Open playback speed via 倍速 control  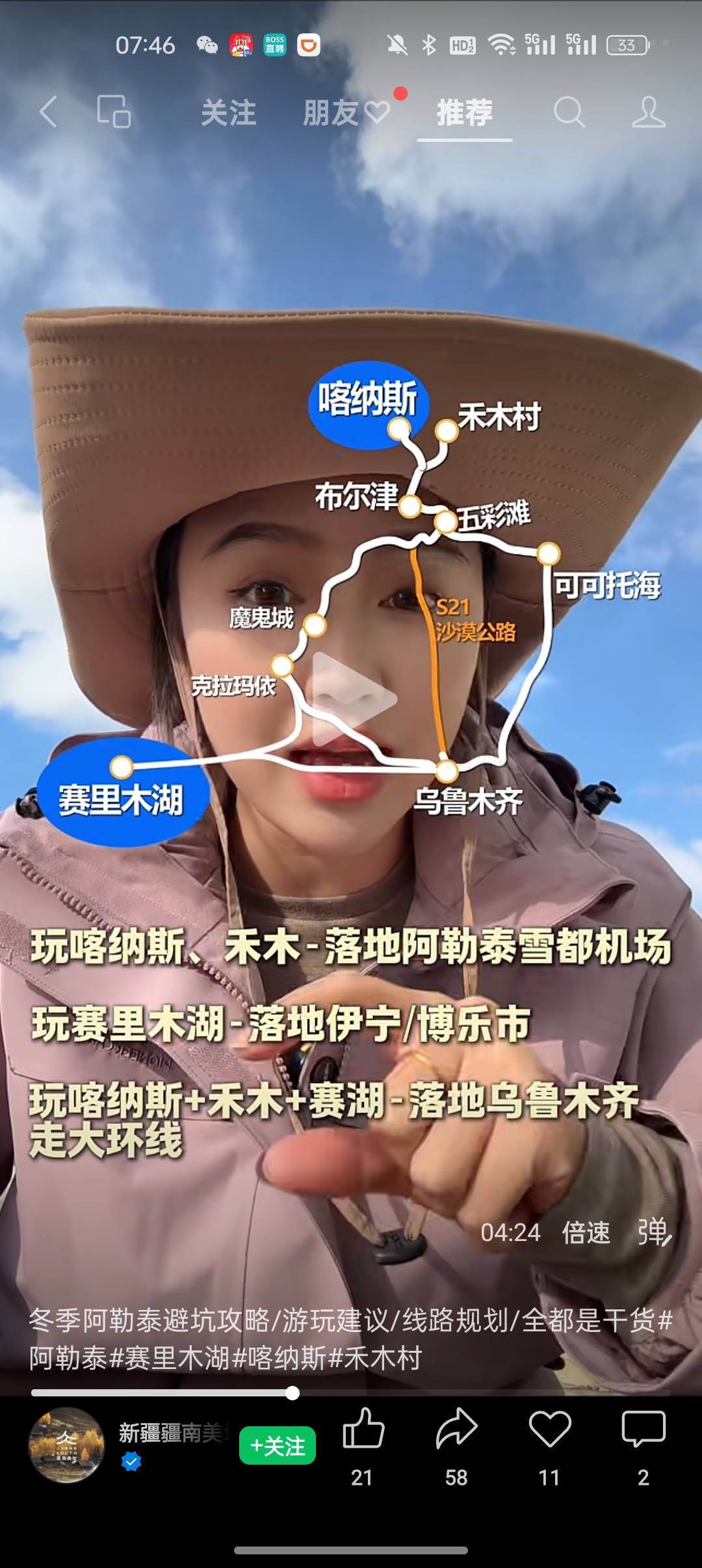pos(588,1232)
